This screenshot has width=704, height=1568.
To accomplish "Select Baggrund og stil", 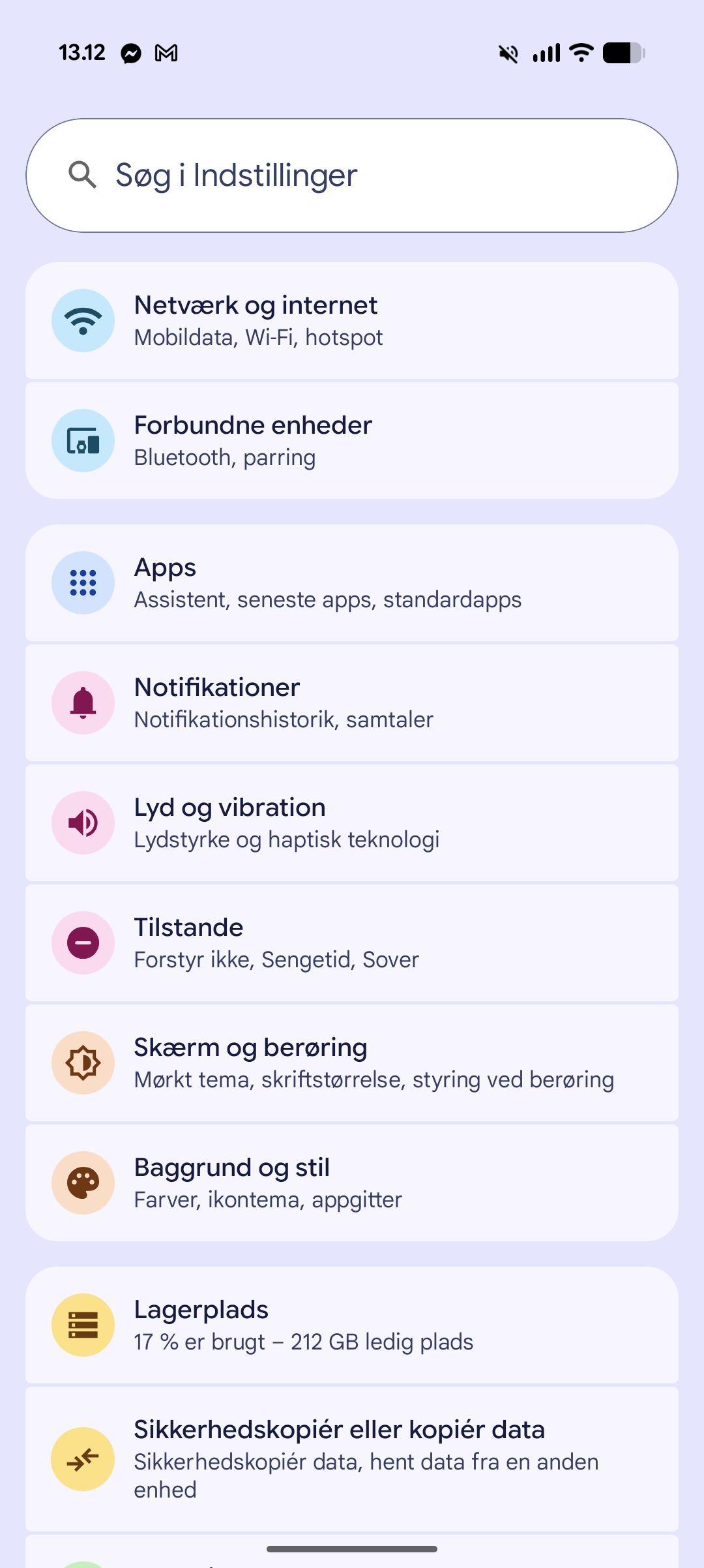I will click(x=352, y=1183).
